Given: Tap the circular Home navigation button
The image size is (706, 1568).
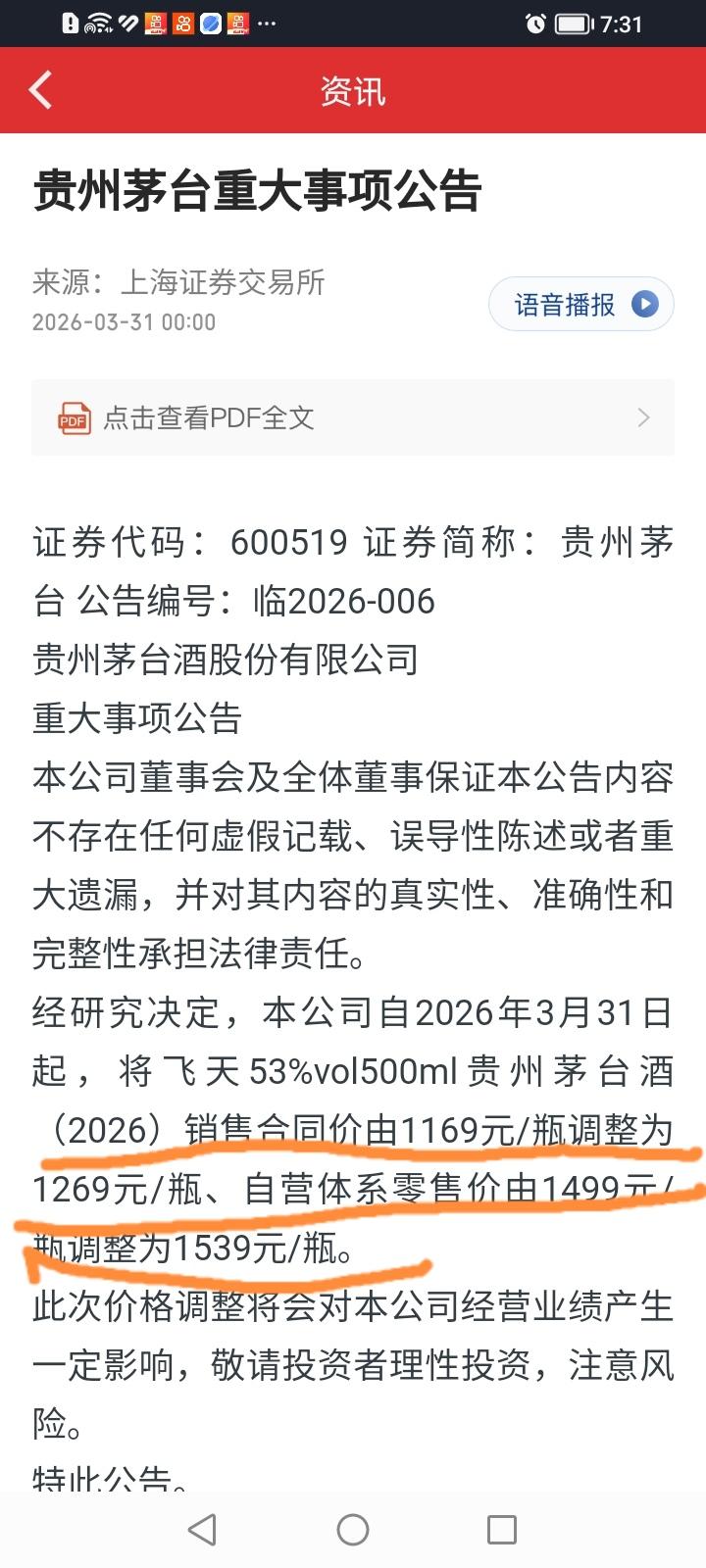Looking at the screenshot, I should coord(353,1528).
